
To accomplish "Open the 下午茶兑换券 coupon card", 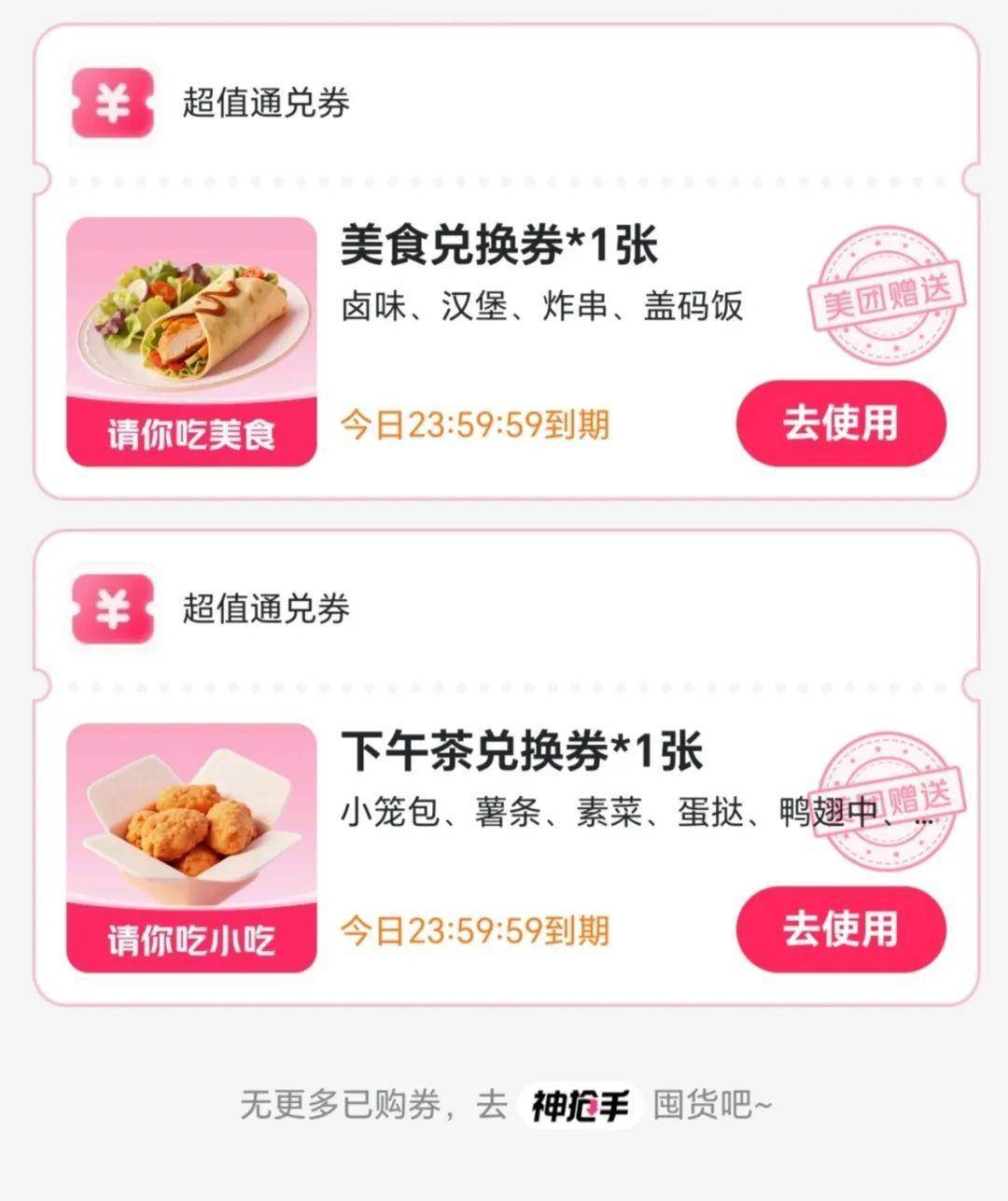I will coord(521,752).
